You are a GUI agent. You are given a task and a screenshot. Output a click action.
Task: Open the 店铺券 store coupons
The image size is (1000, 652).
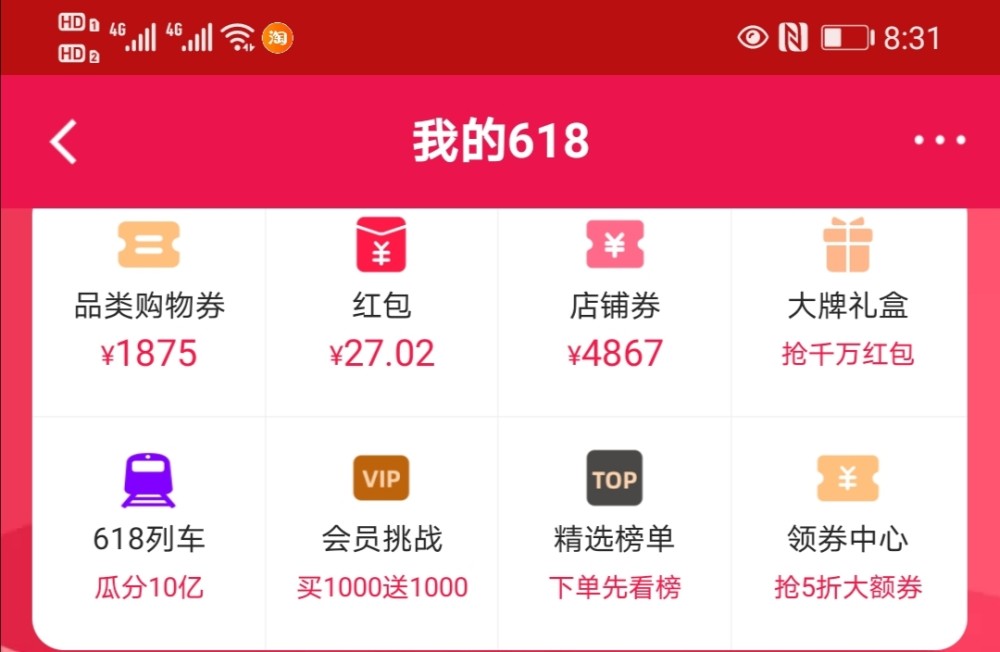point(615,311)
